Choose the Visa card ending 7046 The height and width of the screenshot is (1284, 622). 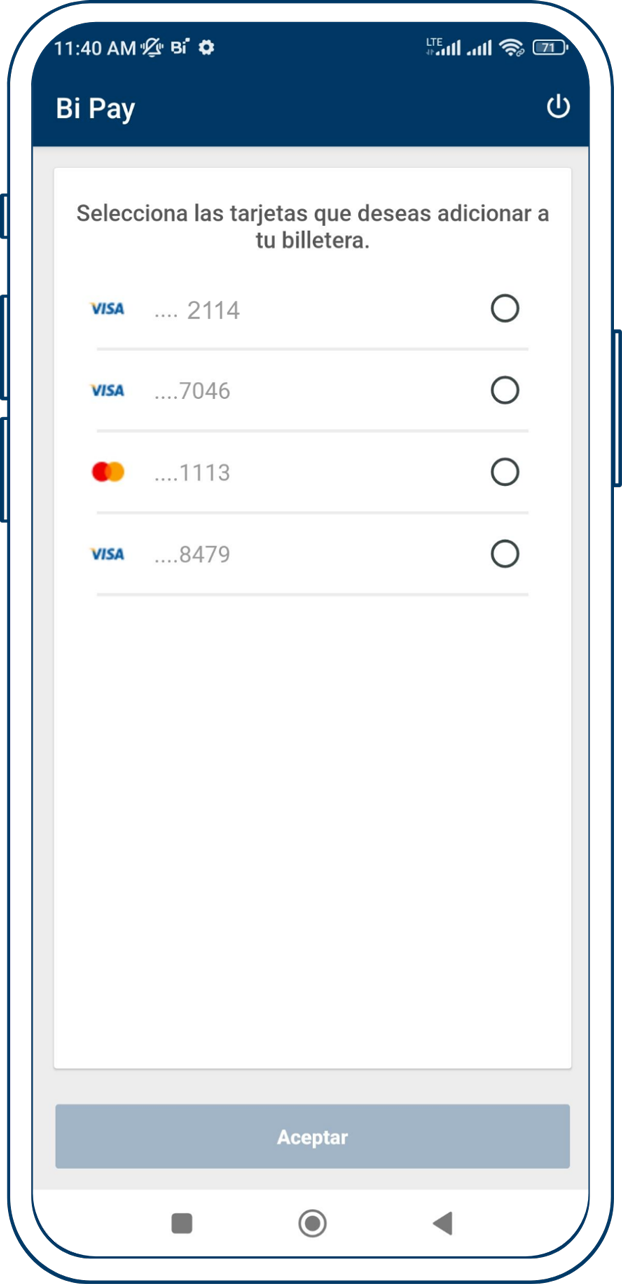point(505,390)
